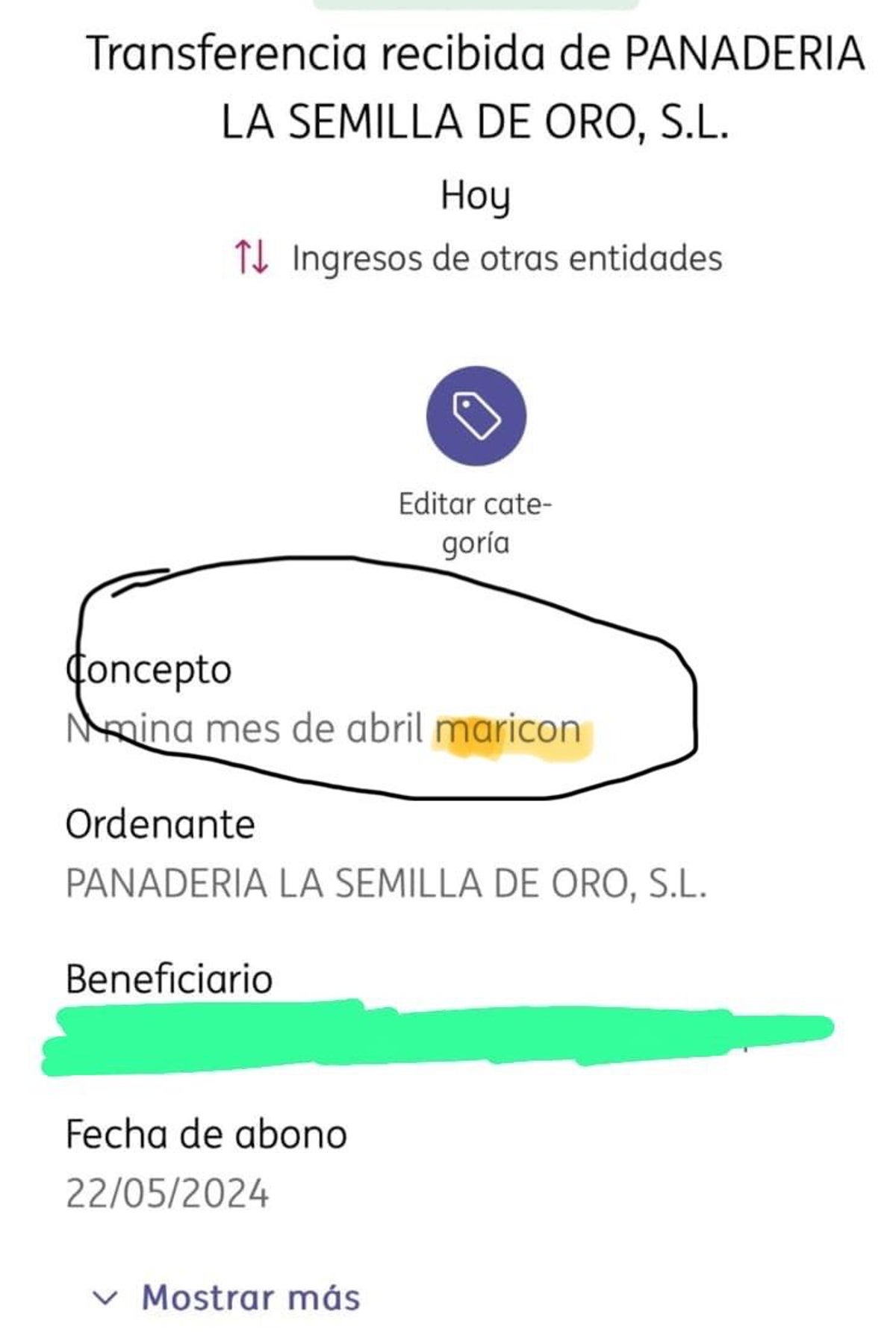Tap the Editar categoría tag button
896x1344 pixels.
click(x=476, y=416)
